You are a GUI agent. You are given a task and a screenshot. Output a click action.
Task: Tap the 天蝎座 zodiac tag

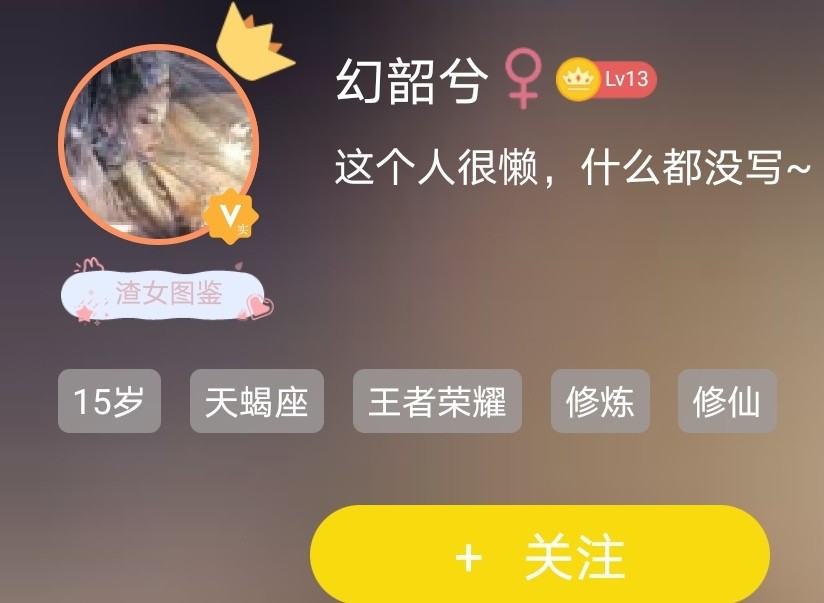(256, 402)
